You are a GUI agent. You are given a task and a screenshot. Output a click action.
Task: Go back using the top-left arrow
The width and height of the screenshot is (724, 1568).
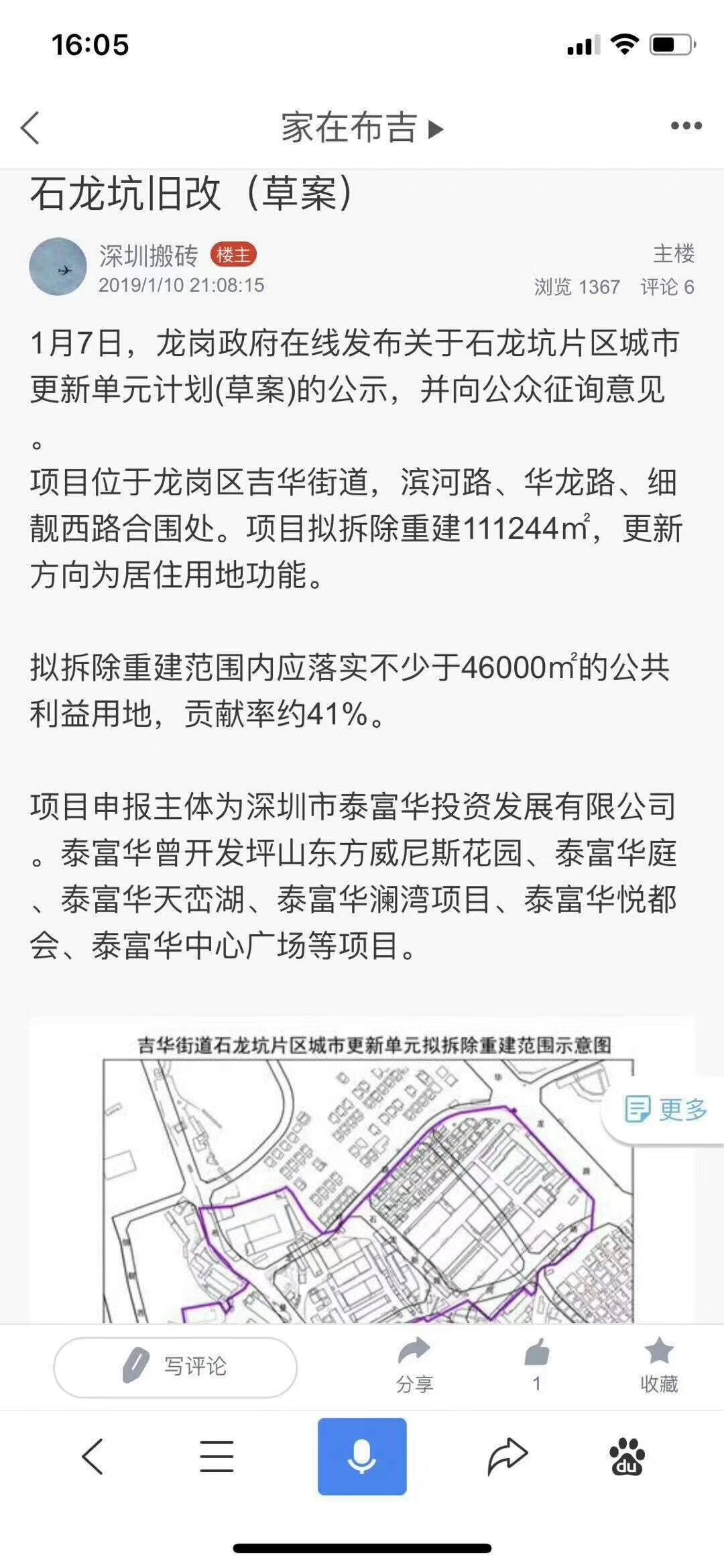[31, 127]
